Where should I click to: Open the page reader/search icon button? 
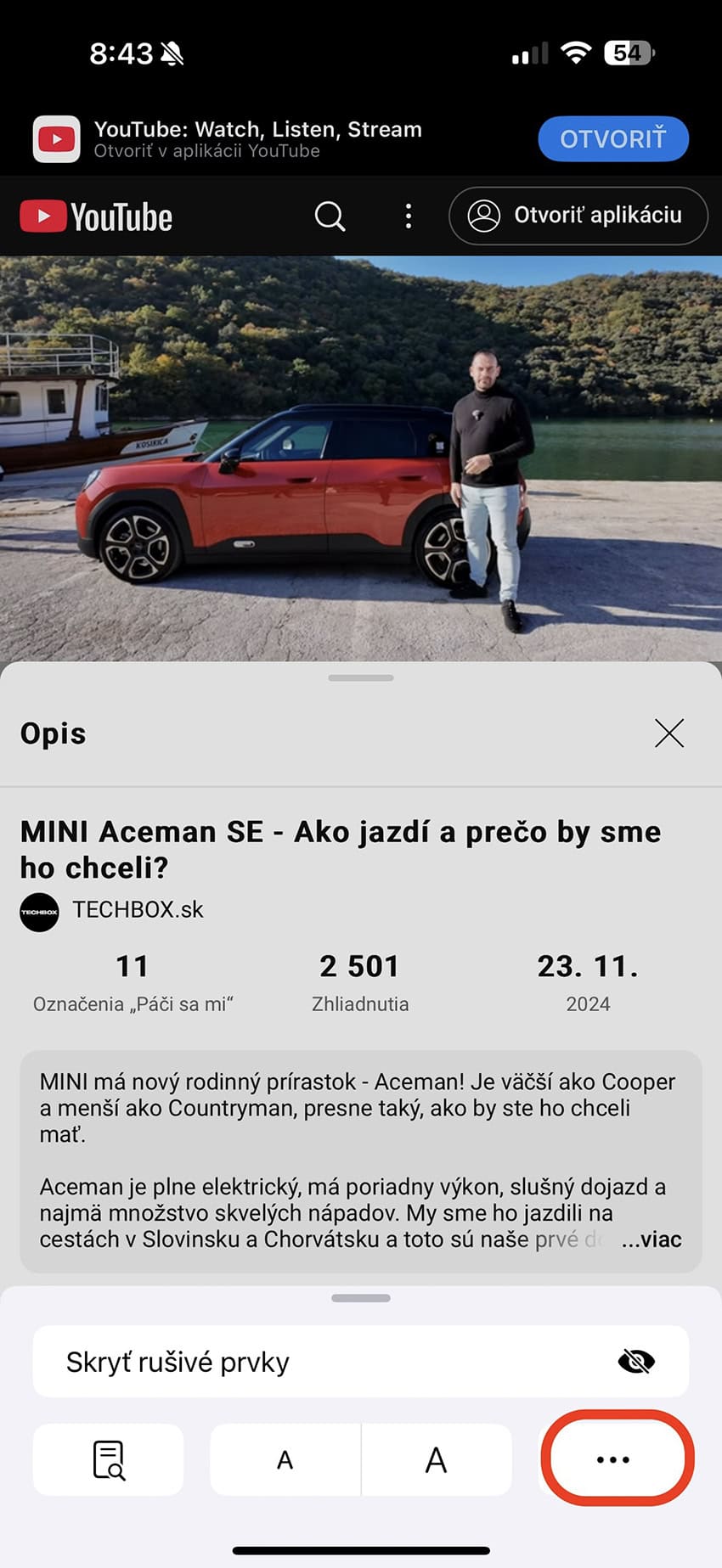[109, 1460]
